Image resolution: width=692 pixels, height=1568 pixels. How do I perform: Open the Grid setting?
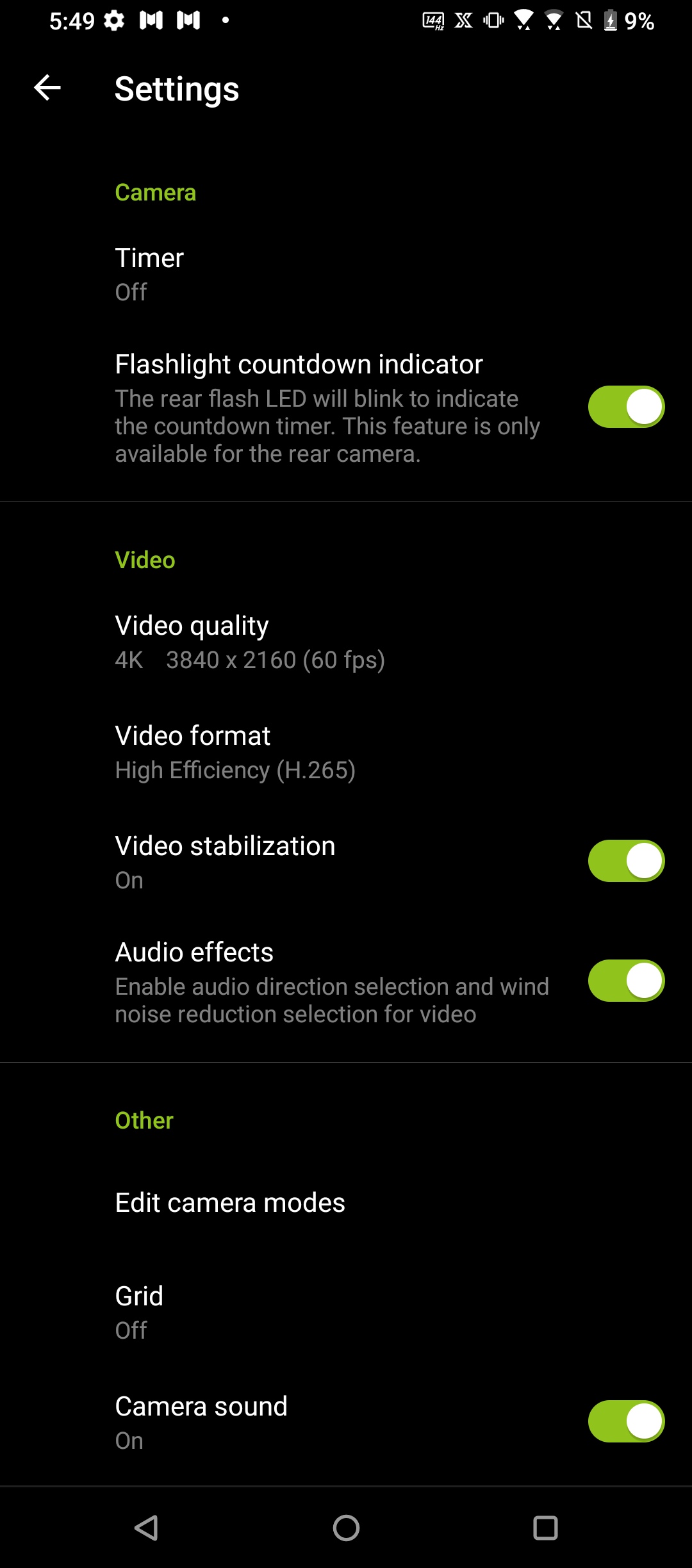click(140, 1312)
